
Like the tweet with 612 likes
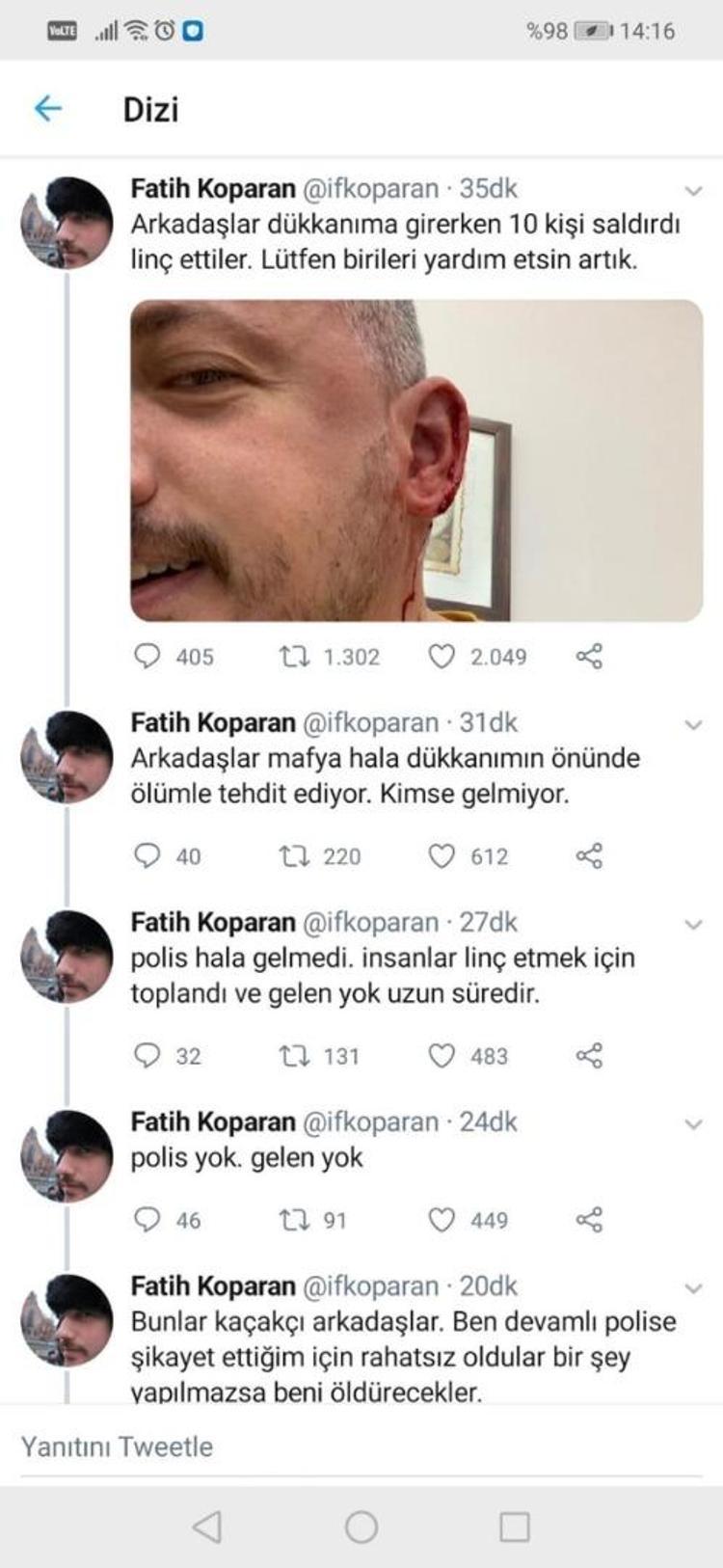point(442,855)
